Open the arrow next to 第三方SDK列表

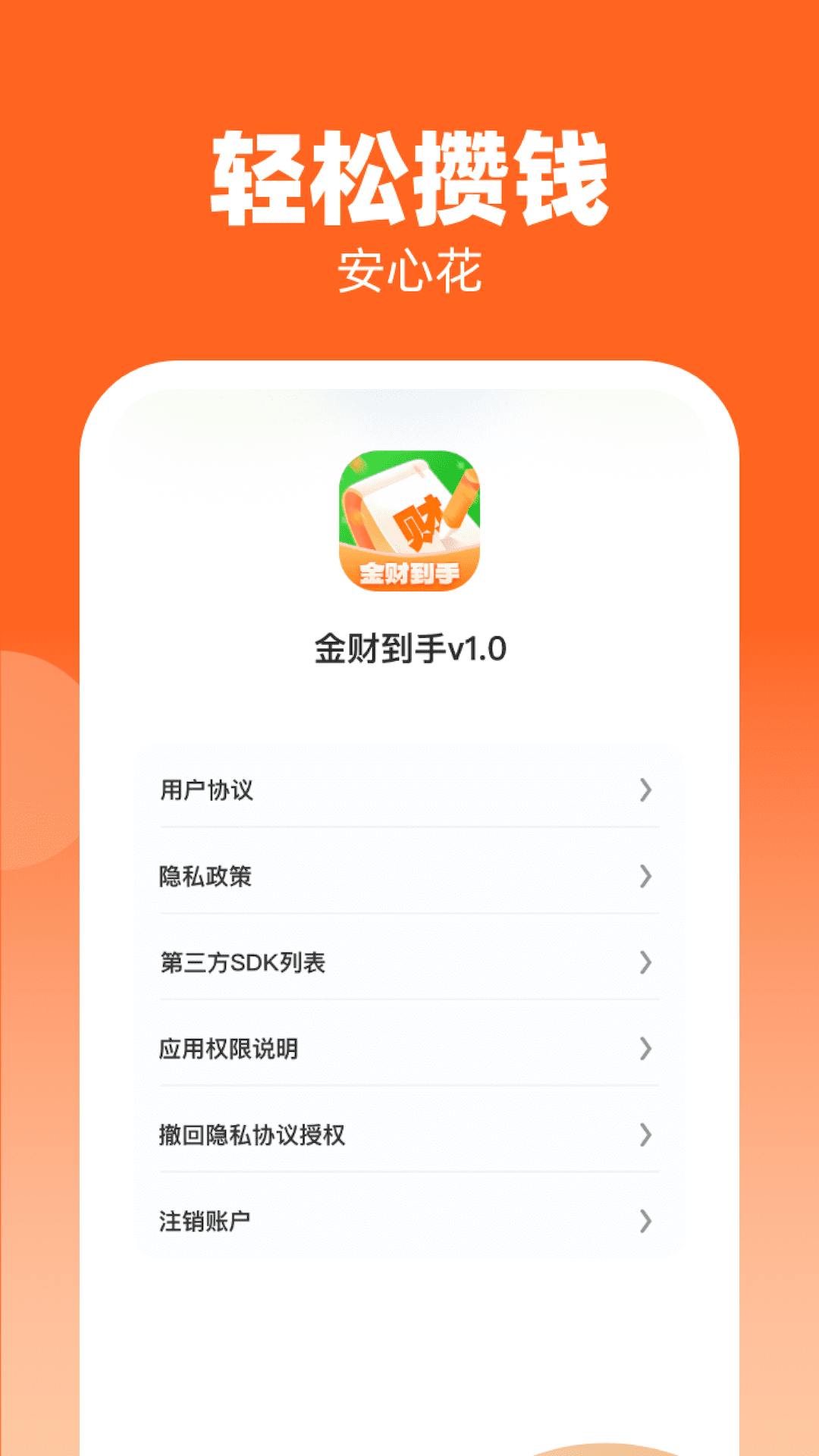tap(645, 963)
